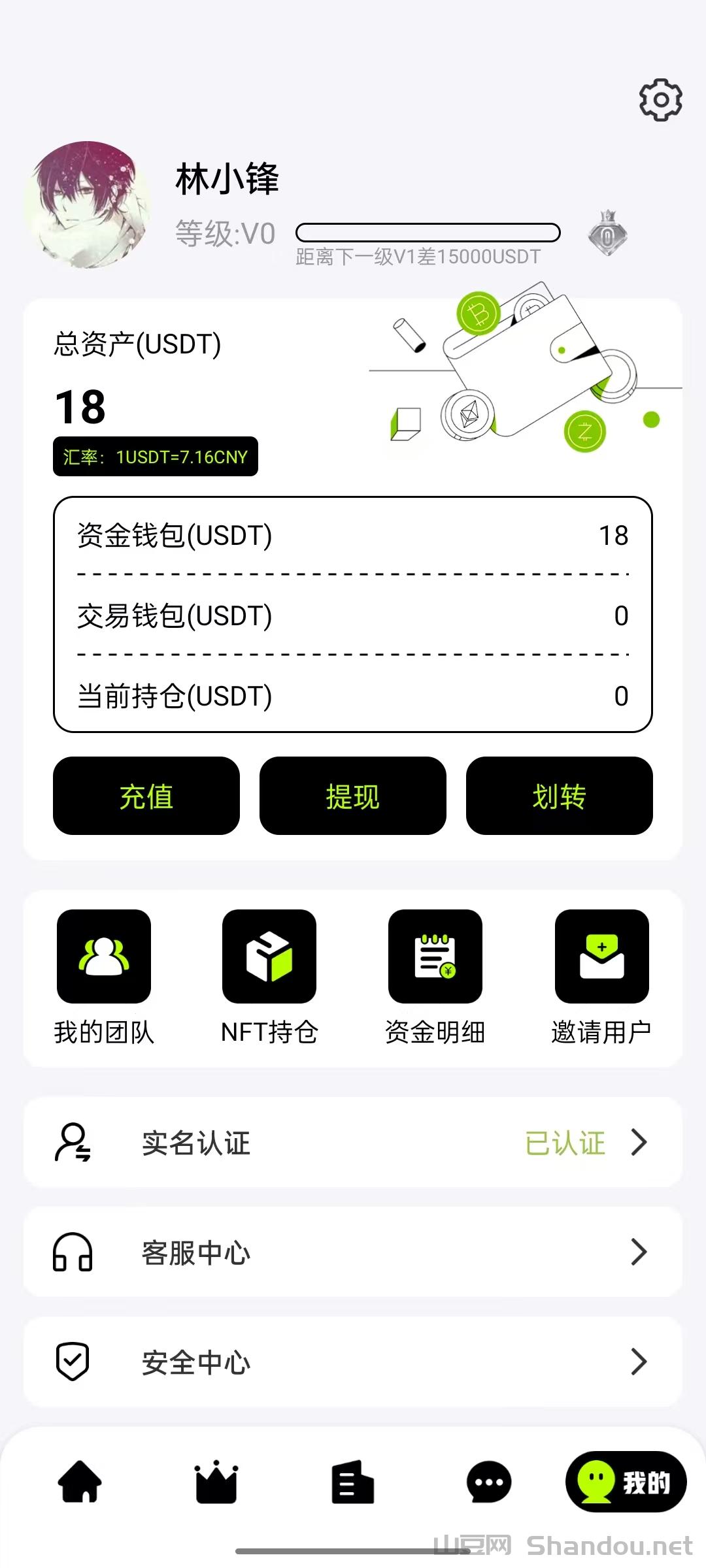Tap the profile avatar picture
This screenshot has width=706, height=1568.
87,204
